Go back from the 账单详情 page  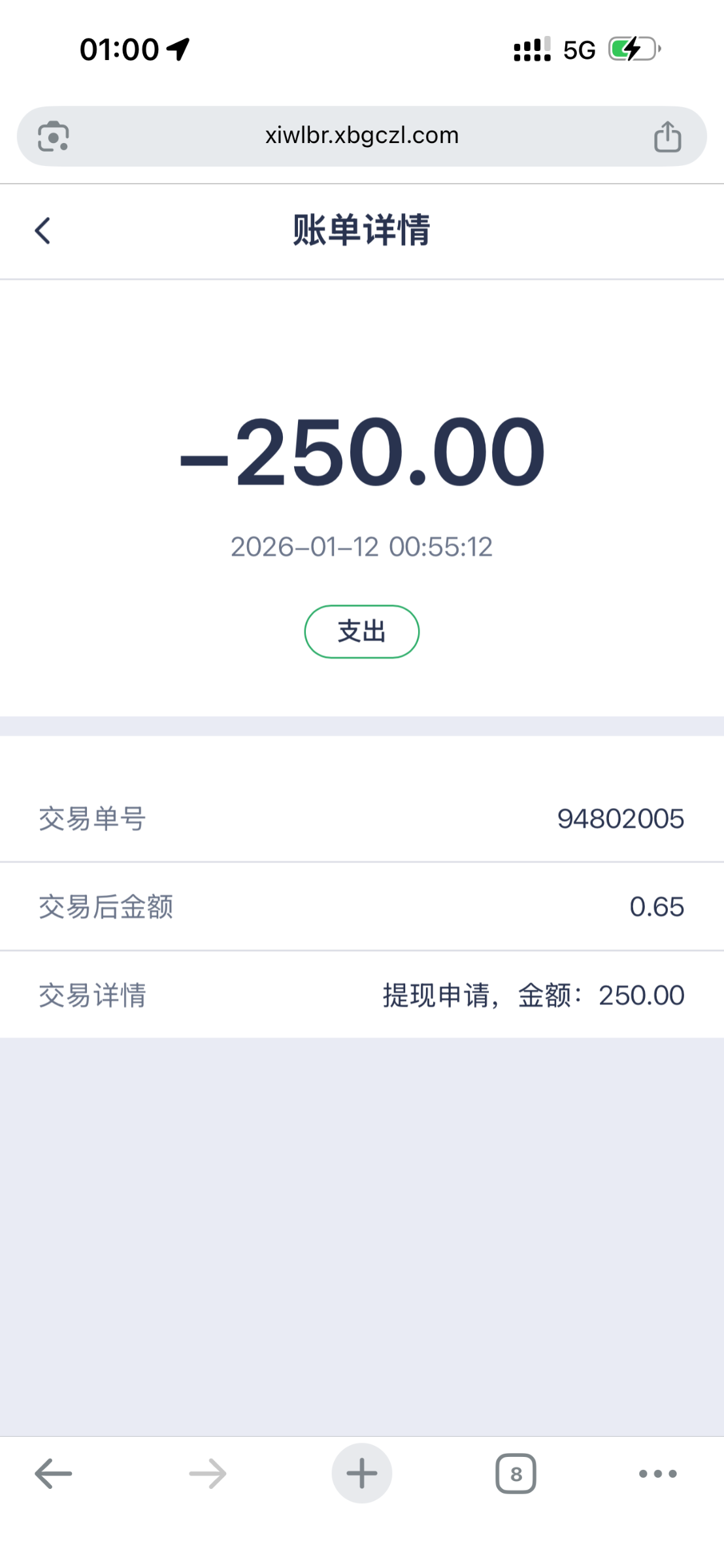43,231
